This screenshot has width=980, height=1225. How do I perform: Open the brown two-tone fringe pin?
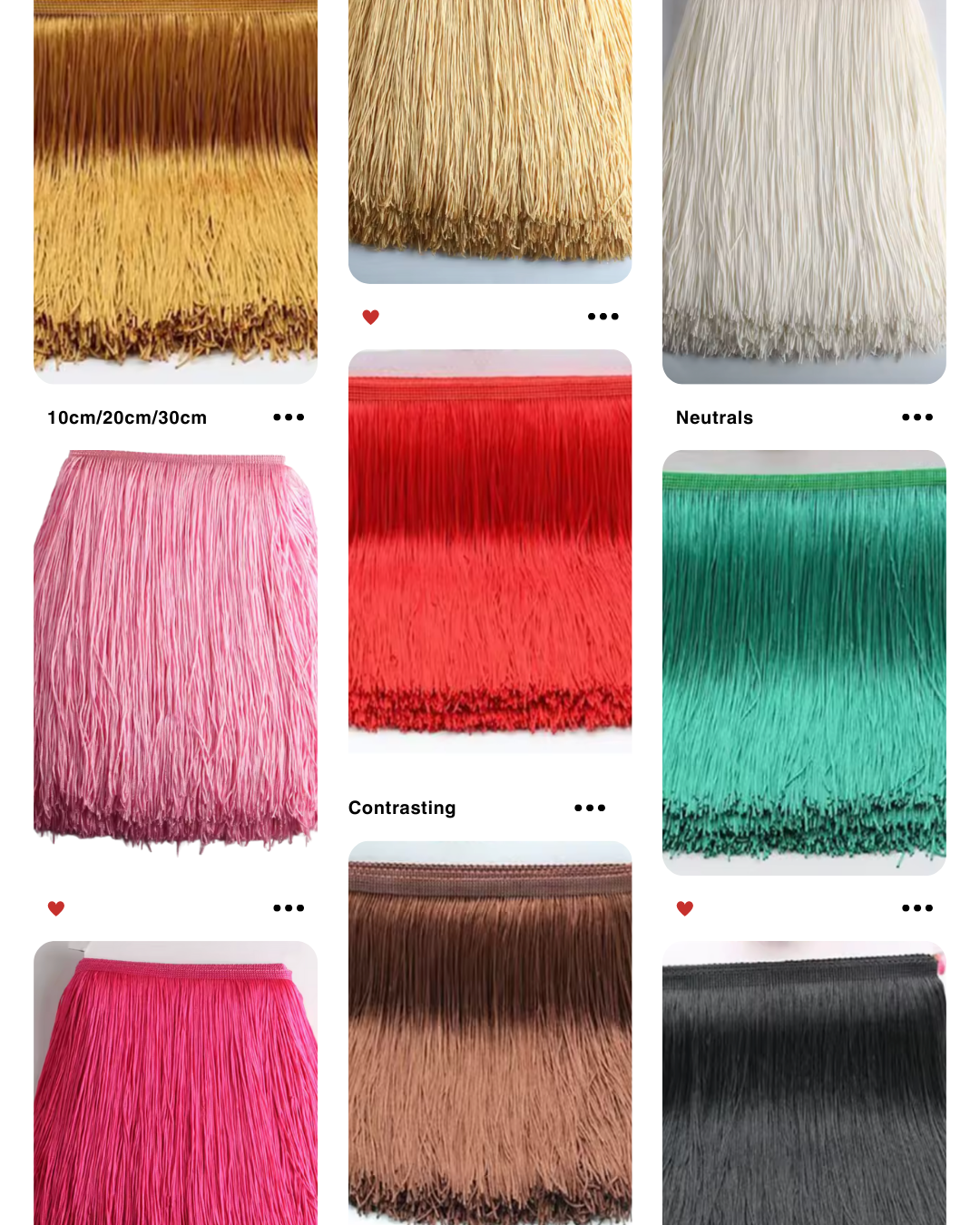point(490,1034)
